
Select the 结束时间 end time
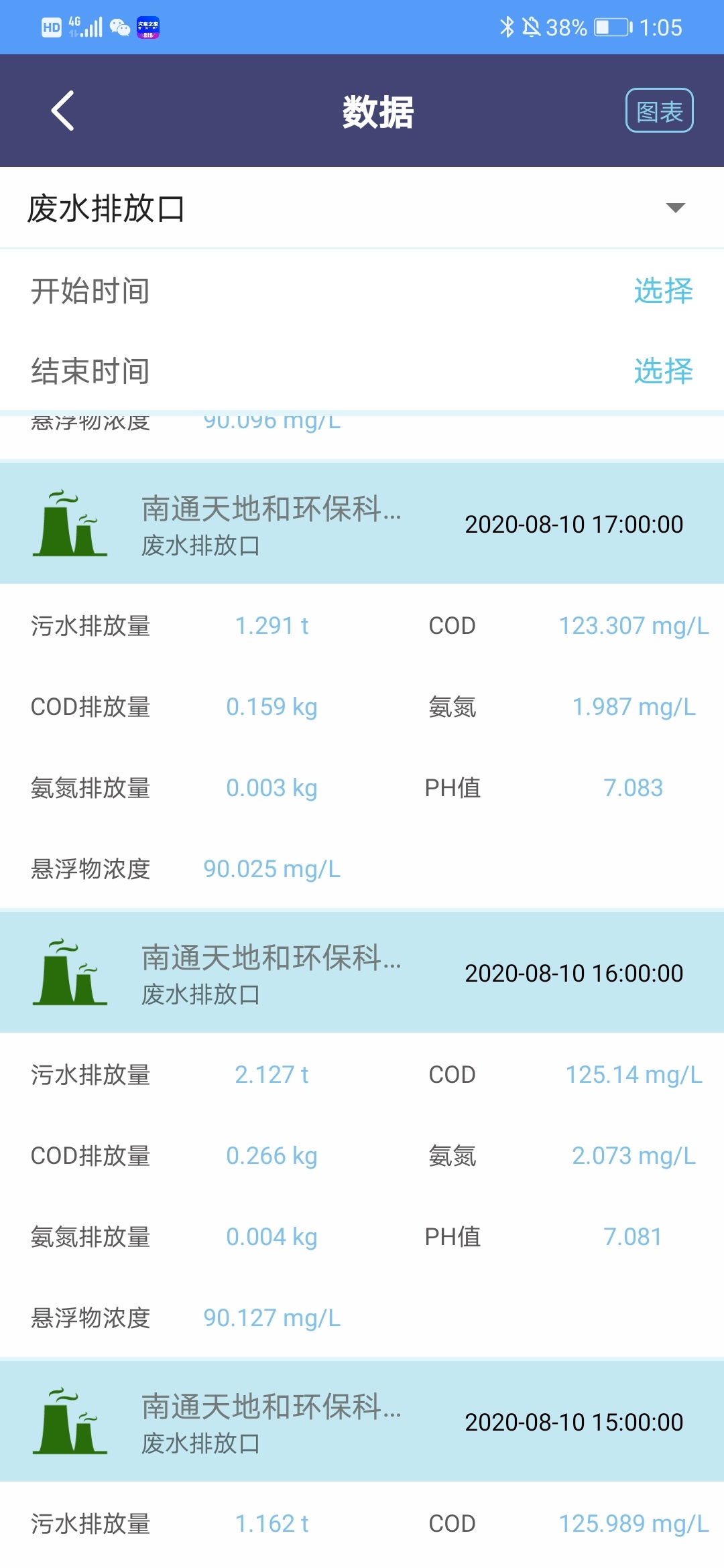[663, 371]
